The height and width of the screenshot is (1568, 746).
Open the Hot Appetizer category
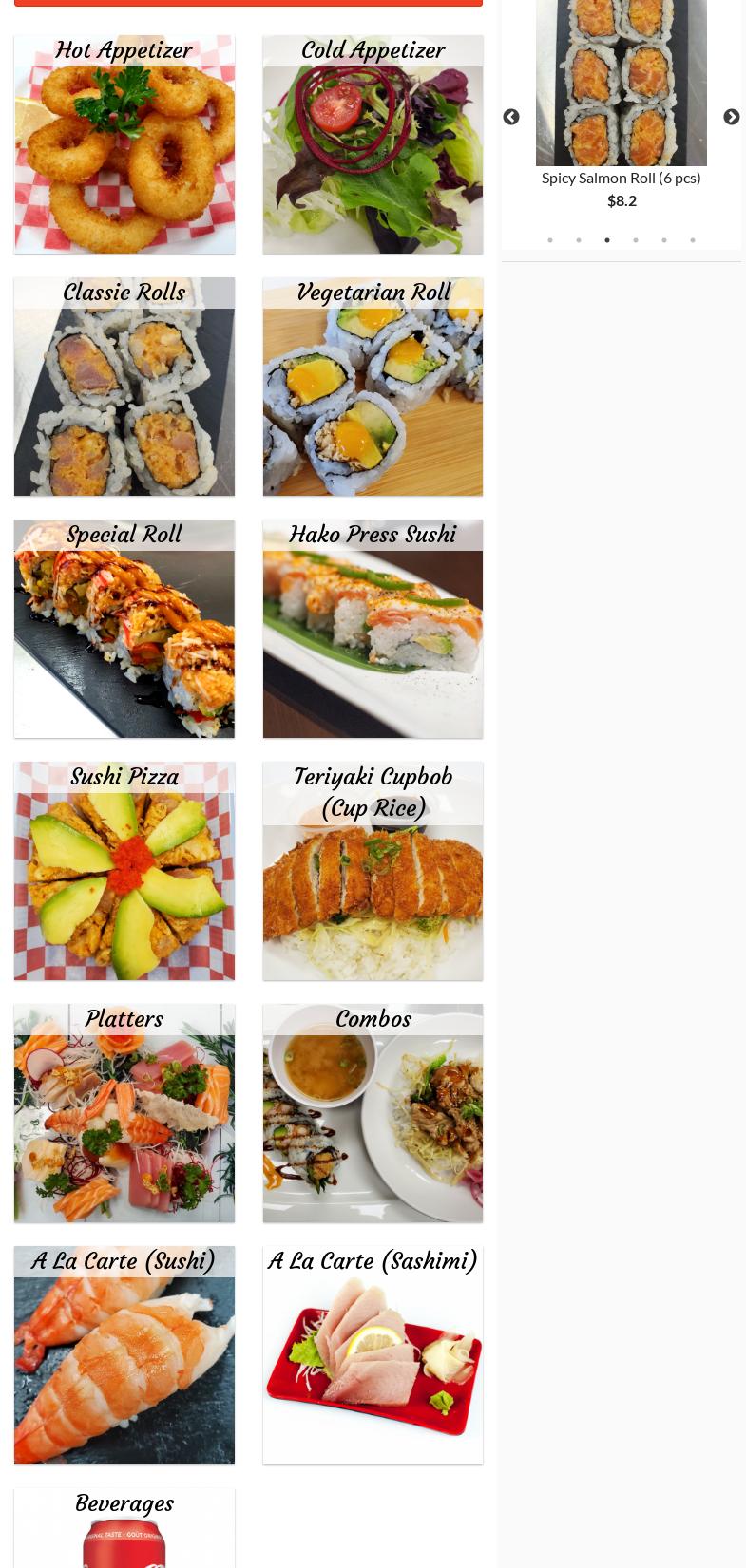point(124,144)
